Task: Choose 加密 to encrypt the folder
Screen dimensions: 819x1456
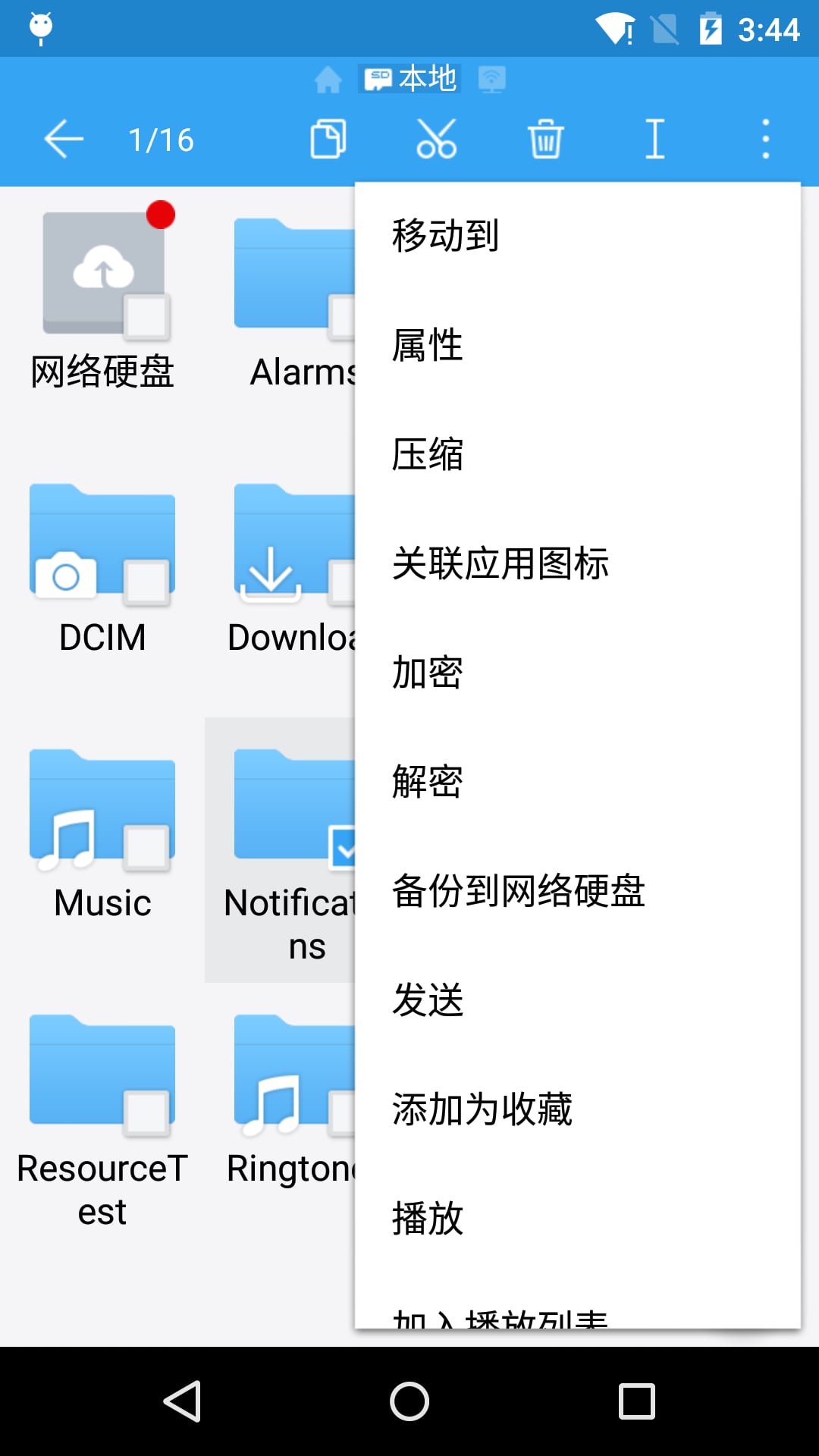Action: 427,672
